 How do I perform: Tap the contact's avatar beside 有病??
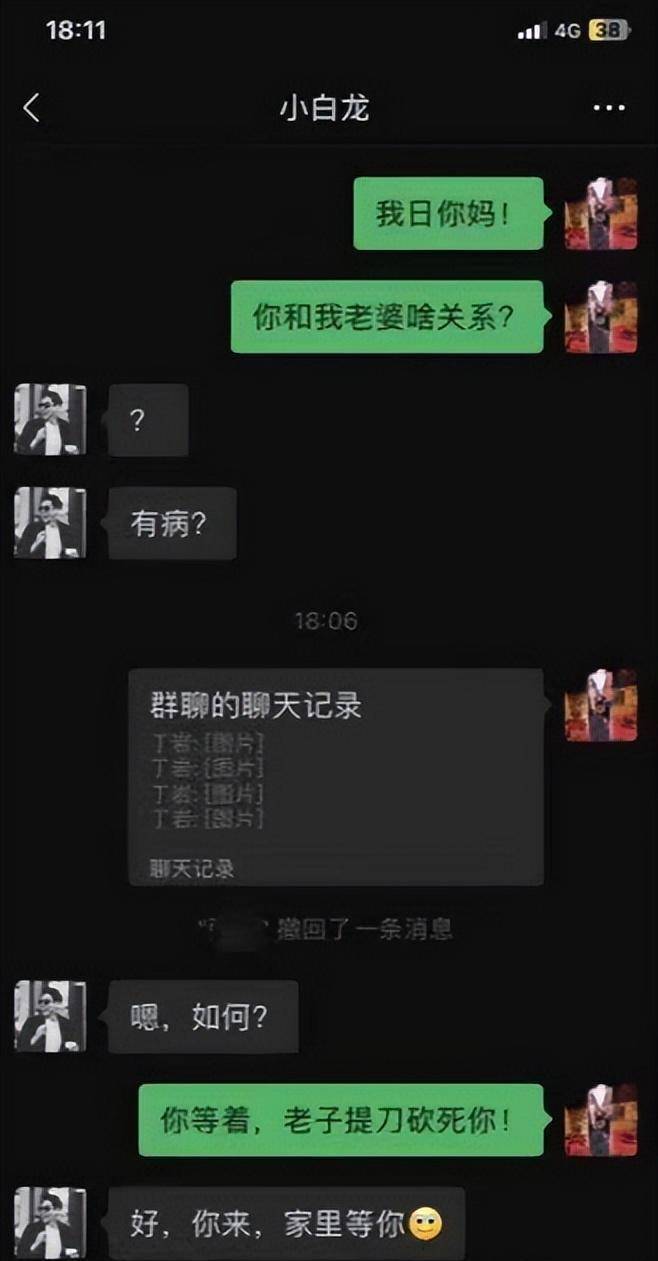49,523
